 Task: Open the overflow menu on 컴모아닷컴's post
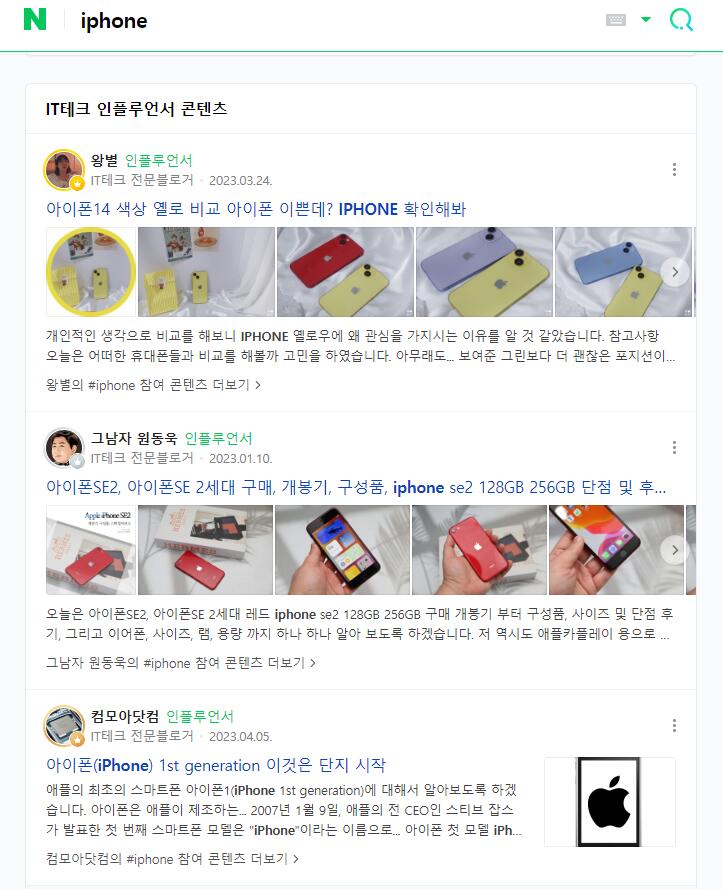pos(674,726)
